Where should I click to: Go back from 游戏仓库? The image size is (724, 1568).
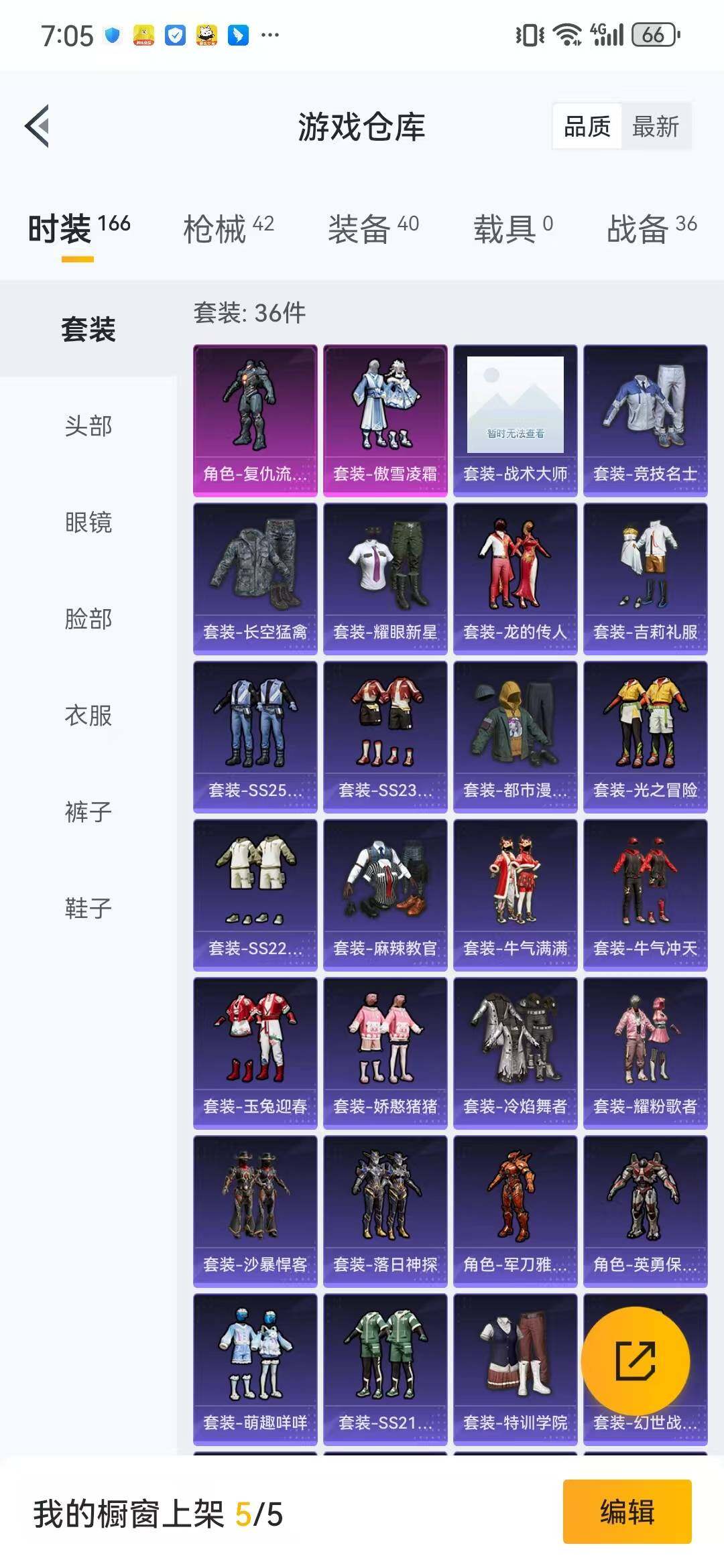[38, 126]
